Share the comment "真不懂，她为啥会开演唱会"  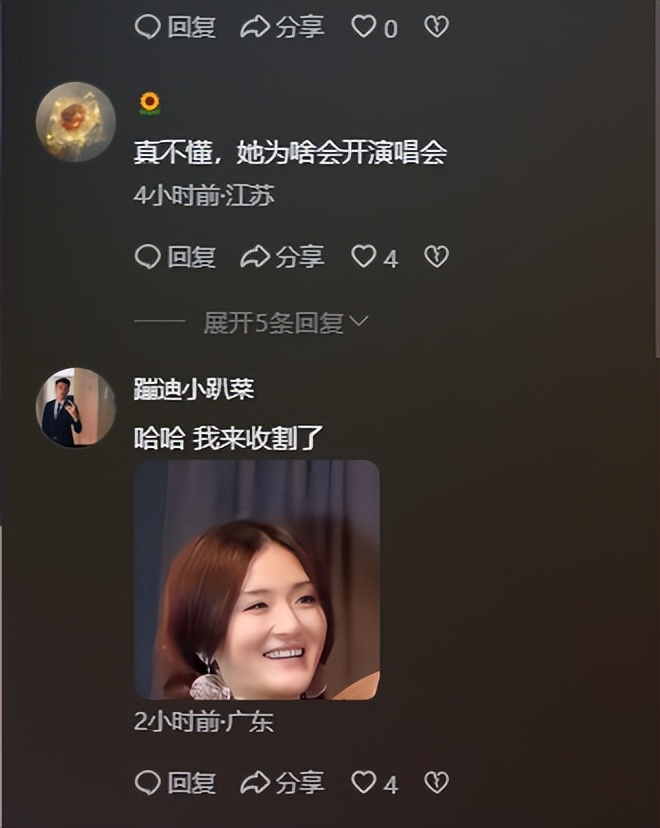(x=283, y=257)
